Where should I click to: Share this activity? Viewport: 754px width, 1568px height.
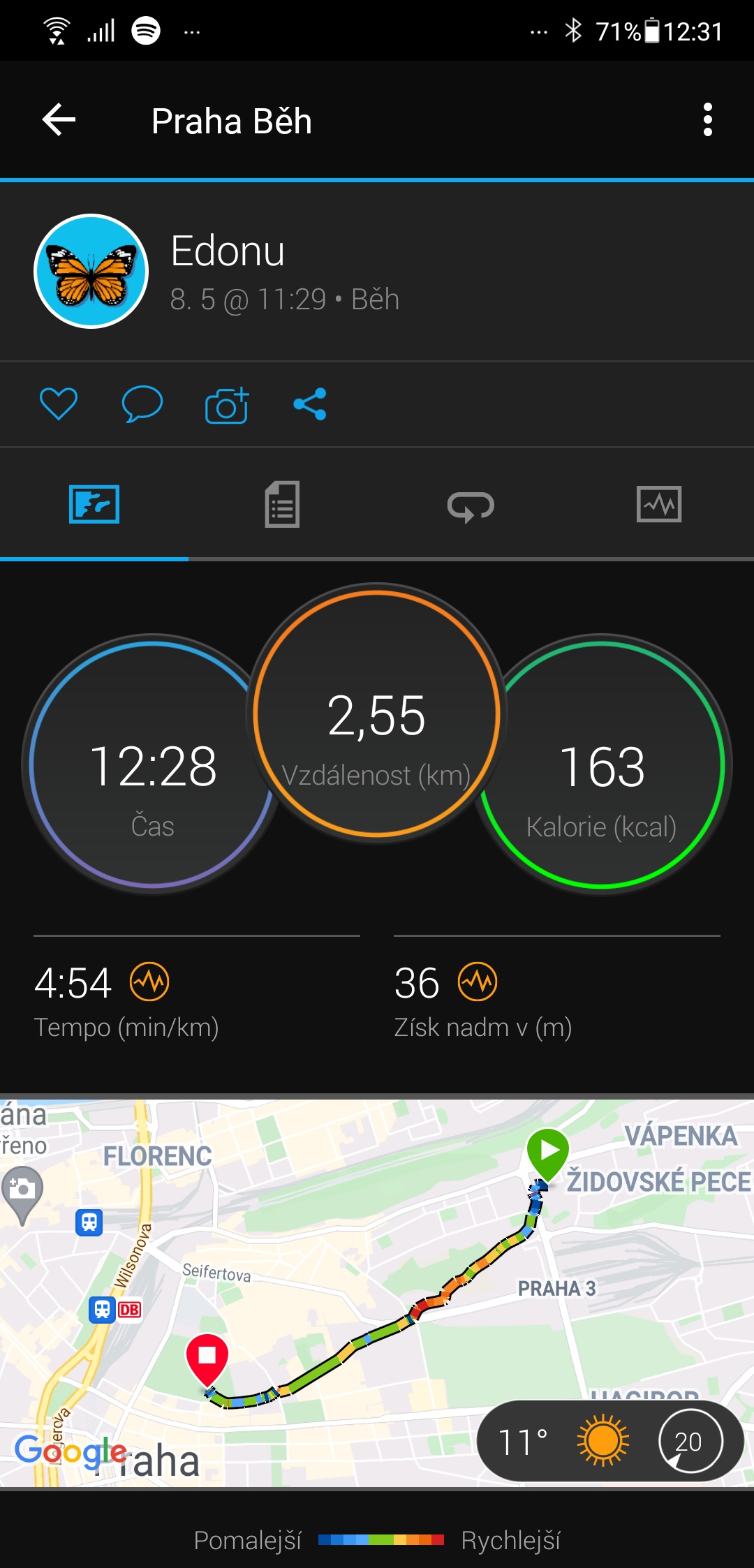click(x=310, y=404)
